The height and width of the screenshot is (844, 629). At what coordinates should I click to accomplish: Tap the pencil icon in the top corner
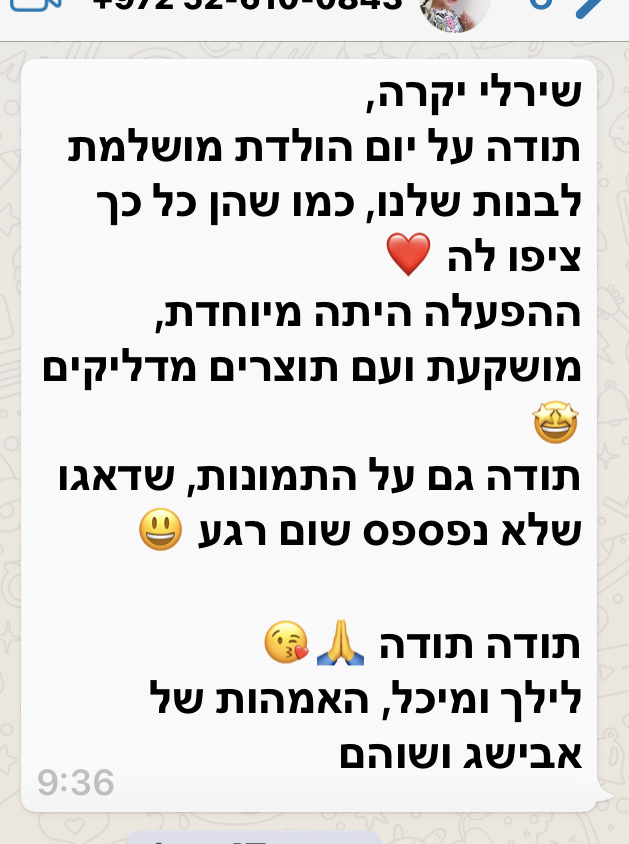point(600,8)
